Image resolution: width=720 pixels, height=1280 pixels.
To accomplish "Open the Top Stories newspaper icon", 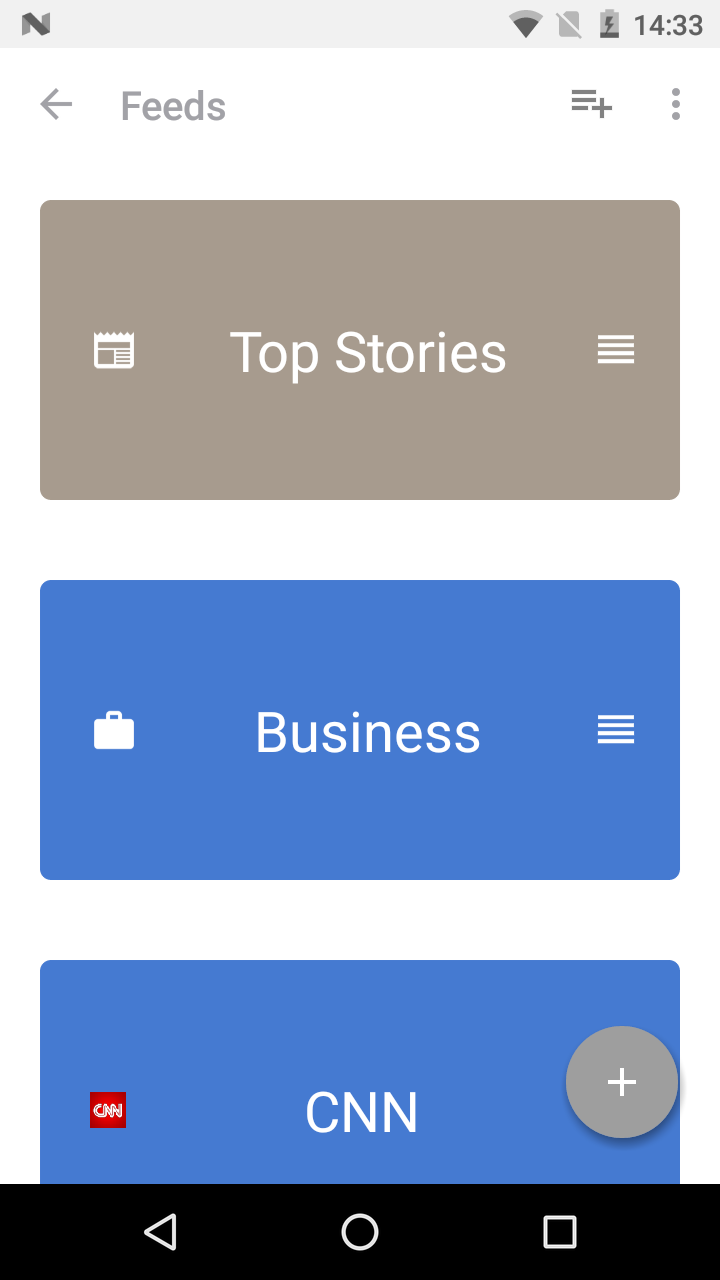I will [114, 350].
